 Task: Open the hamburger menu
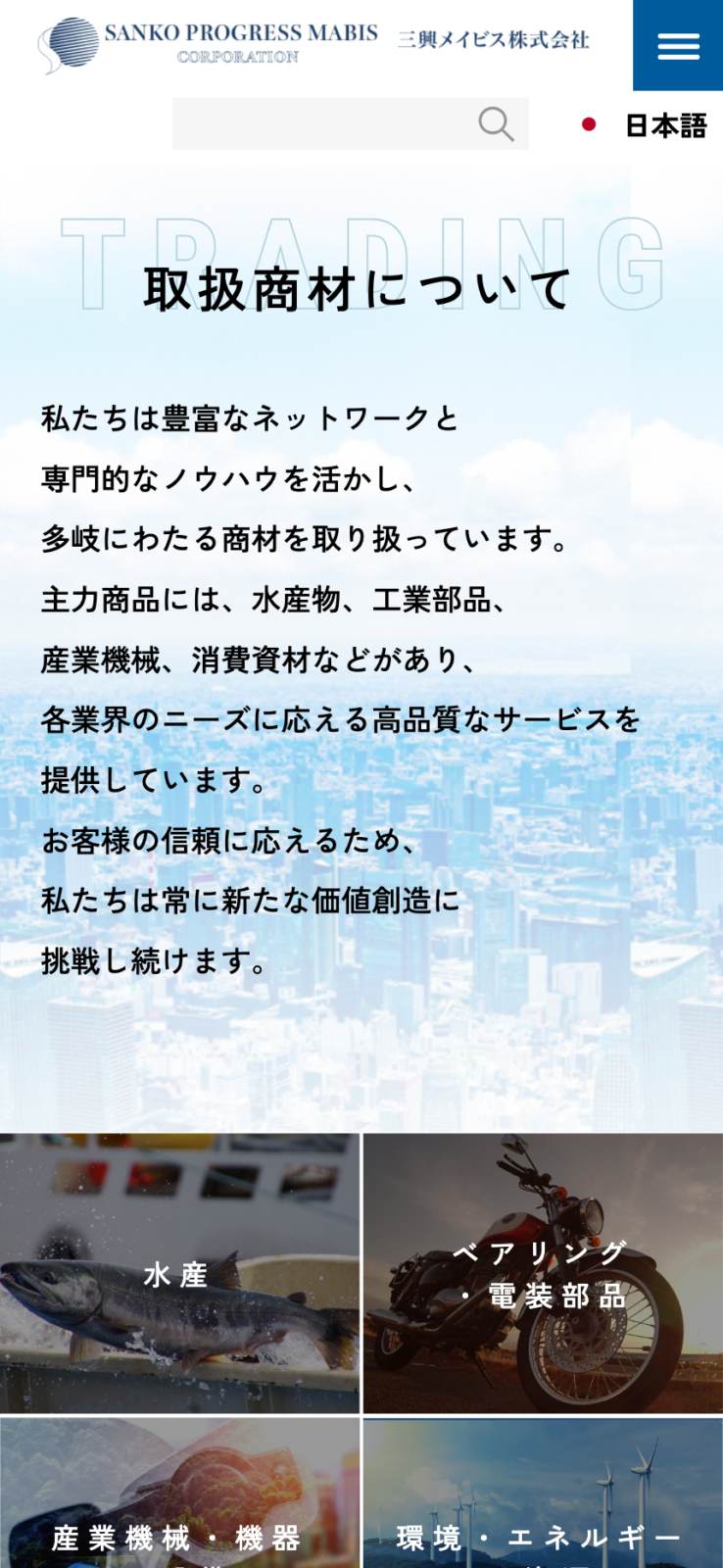pyautogui.click(x=678, y=45)
